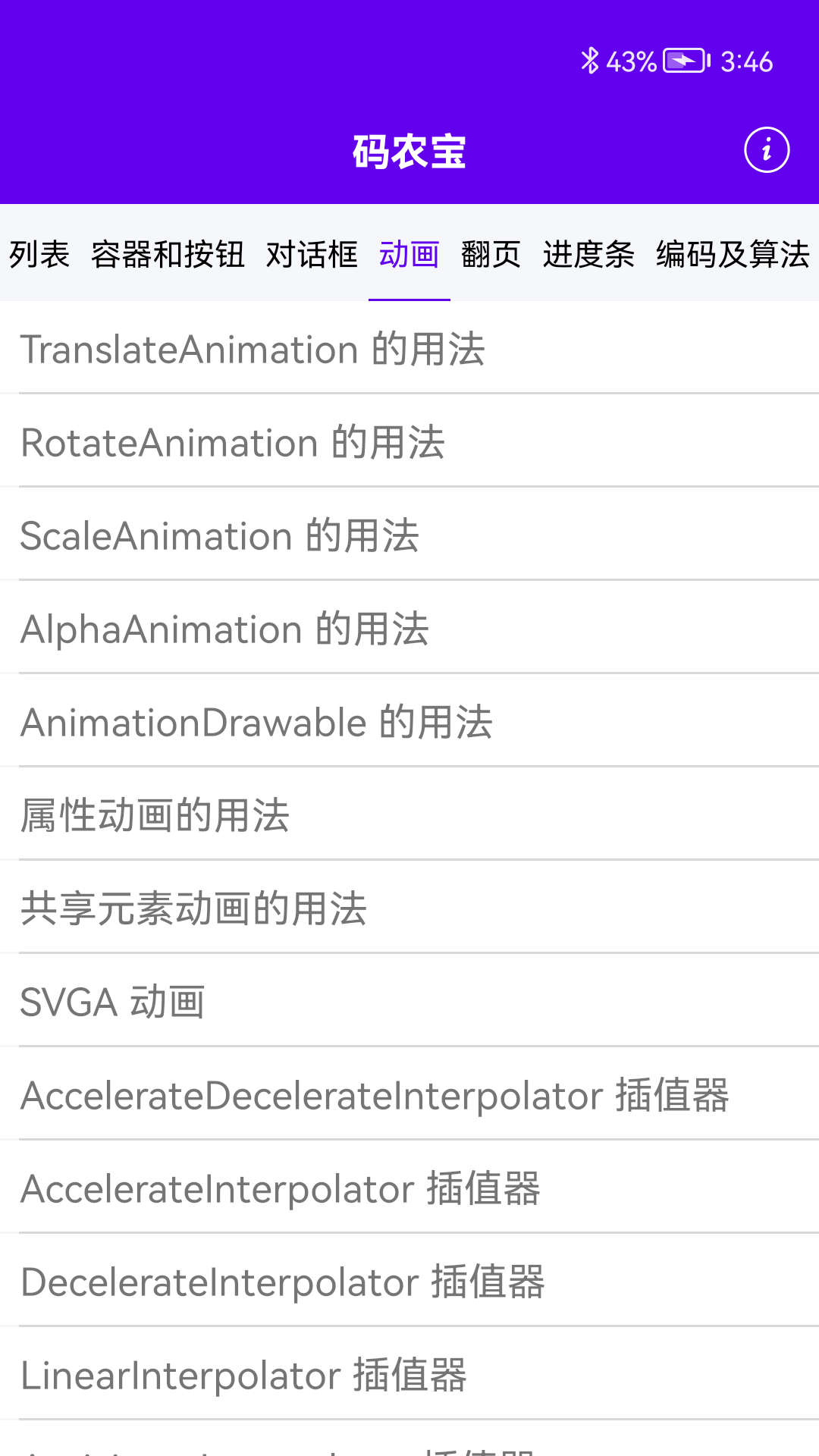
Task: Open the SVGA 动画 item
Action: (409, 1002)
